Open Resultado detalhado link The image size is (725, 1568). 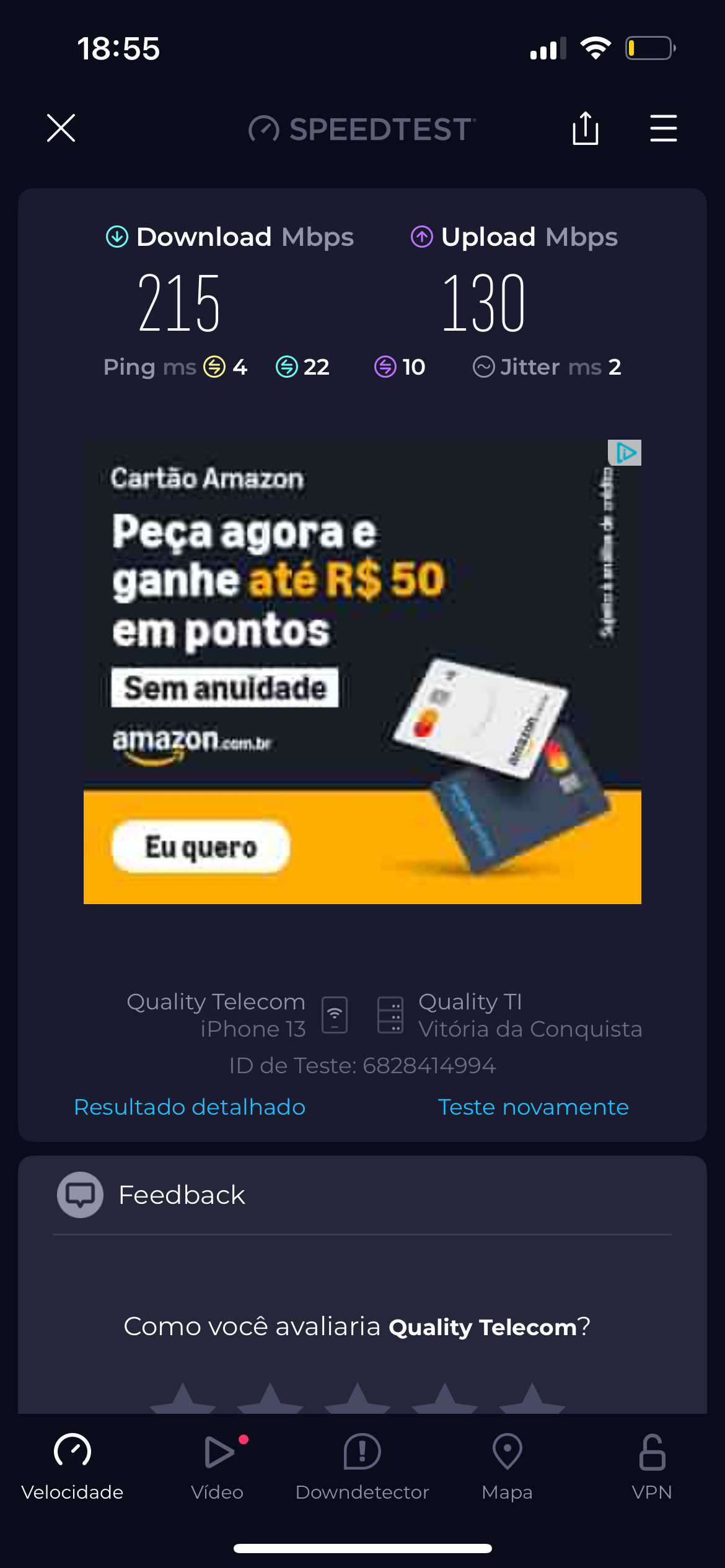pyautogui.click(x=190, y=1107)
